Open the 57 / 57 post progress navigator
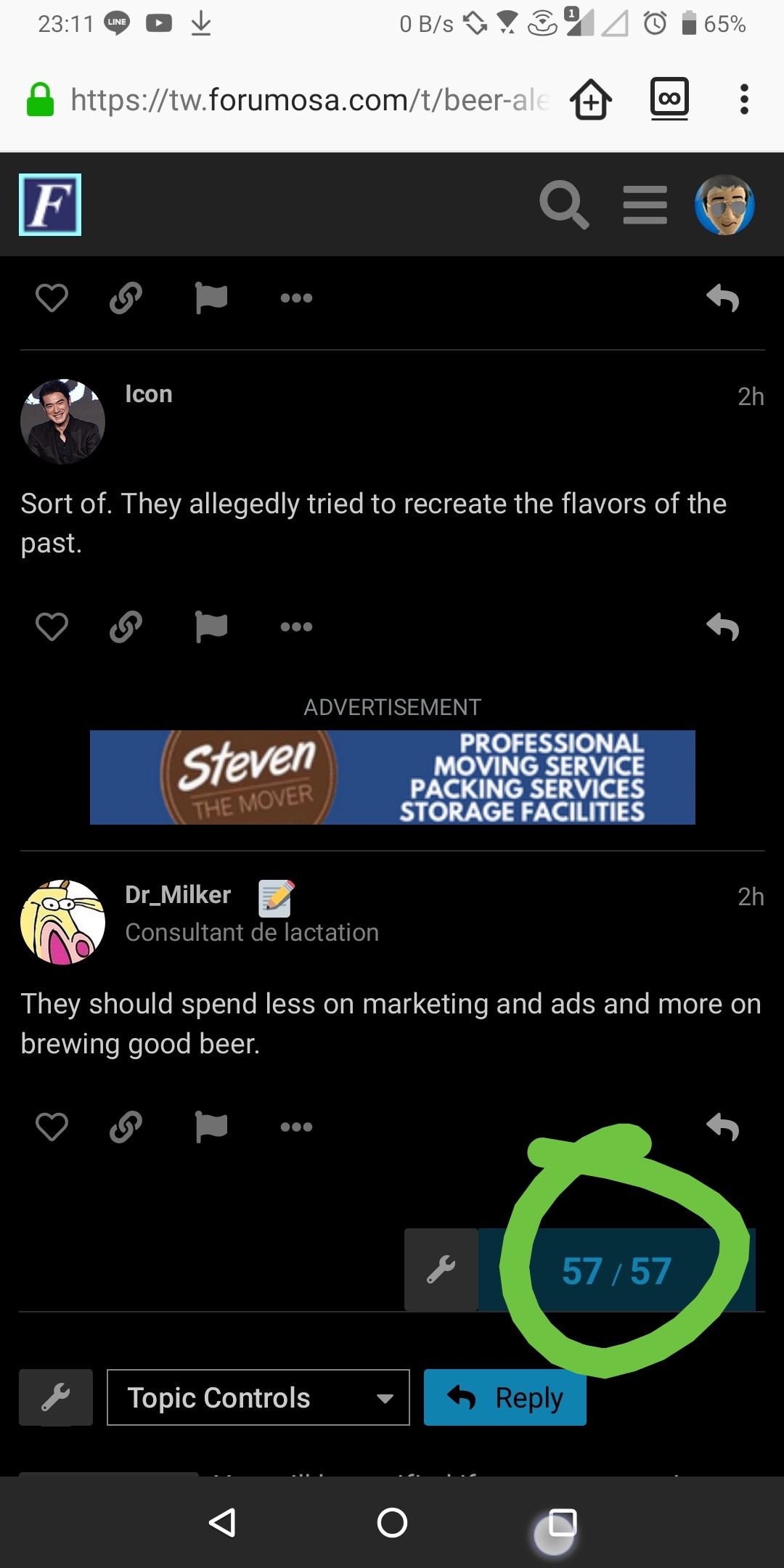 click(616, 1270)
